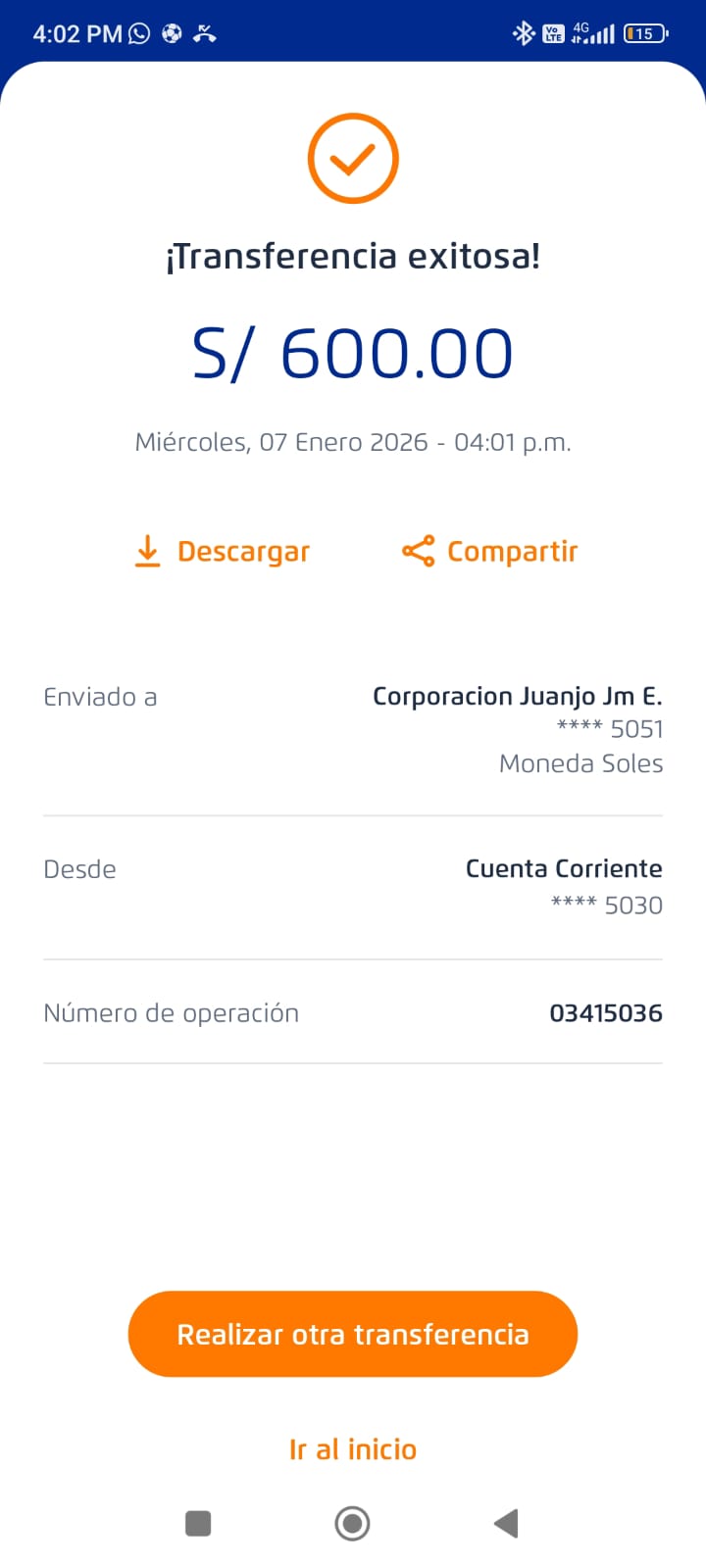Open recent apps from navigation bar

(198, 1523)
